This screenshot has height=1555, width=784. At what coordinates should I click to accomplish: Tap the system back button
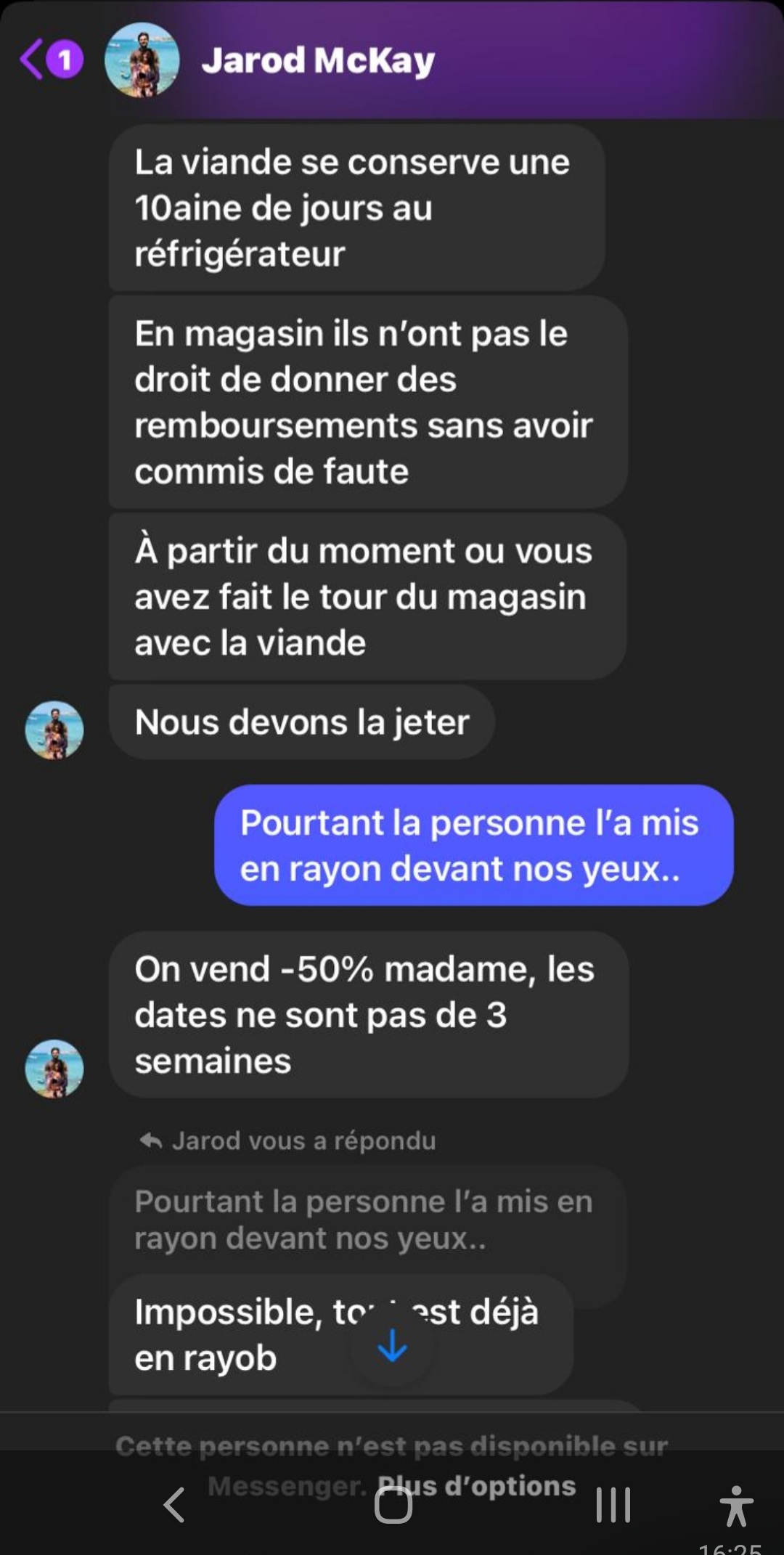[173, 1505]
